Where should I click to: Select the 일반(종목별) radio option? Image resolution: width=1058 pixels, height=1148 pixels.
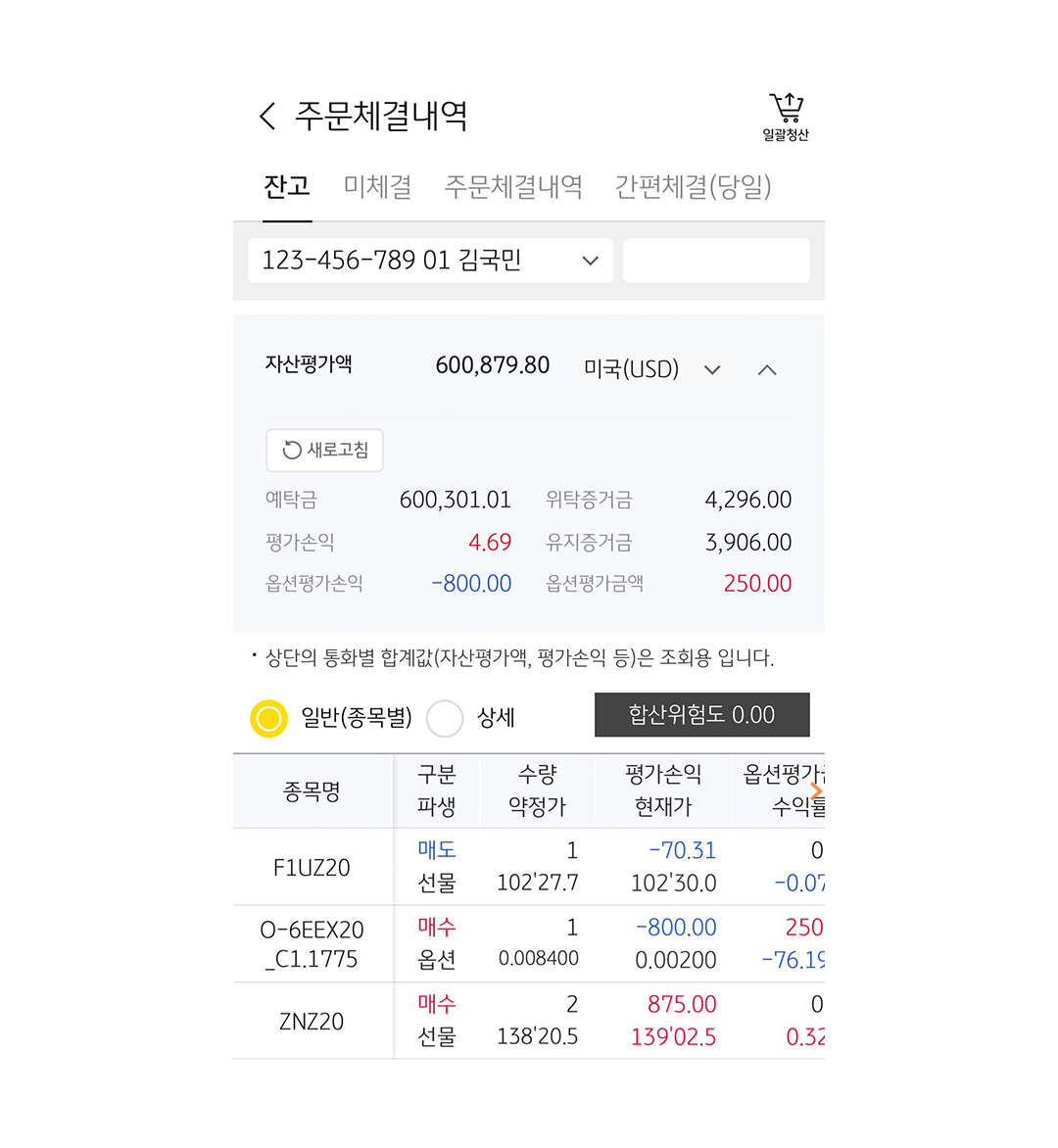(x=269, y=718)
